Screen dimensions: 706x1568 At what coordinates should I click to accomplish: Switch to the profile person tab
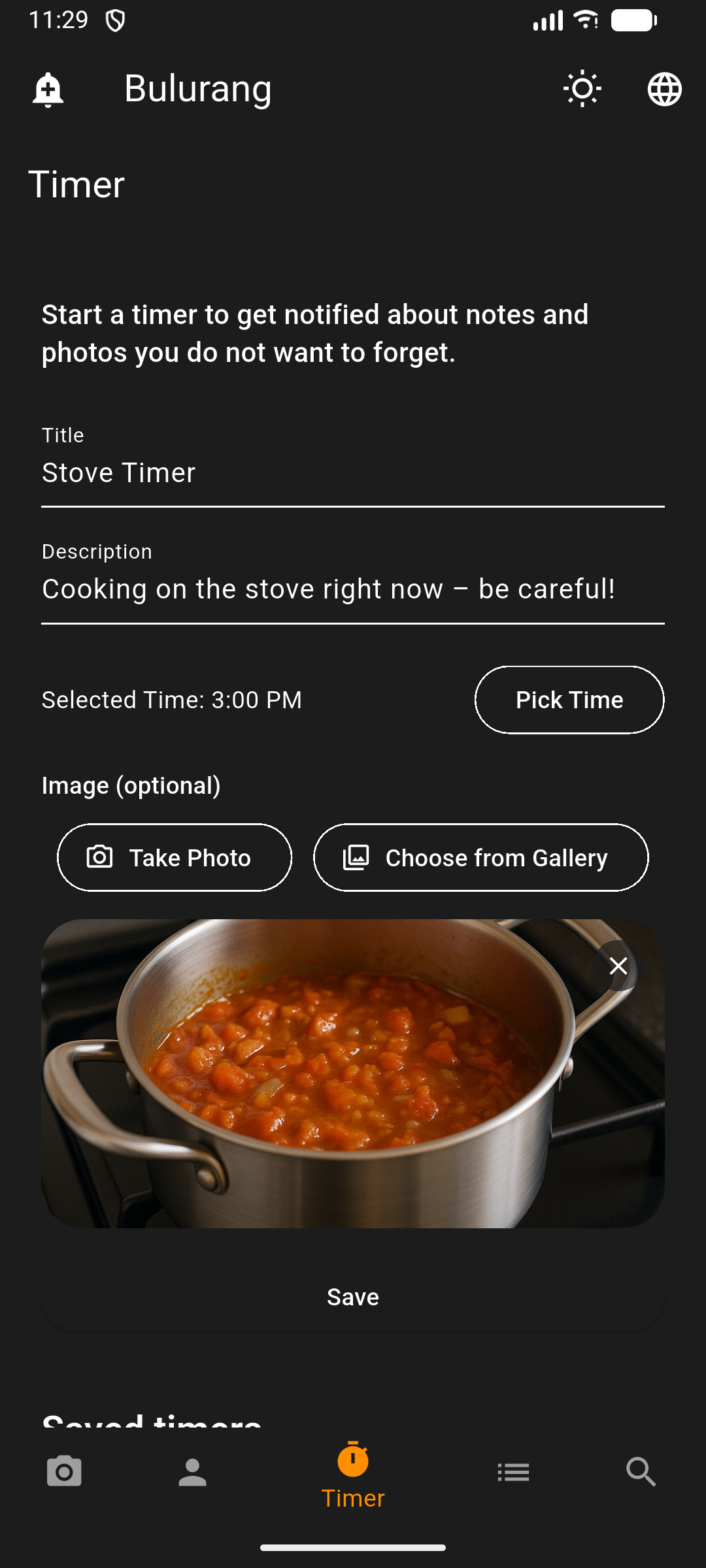[192, 1473]
